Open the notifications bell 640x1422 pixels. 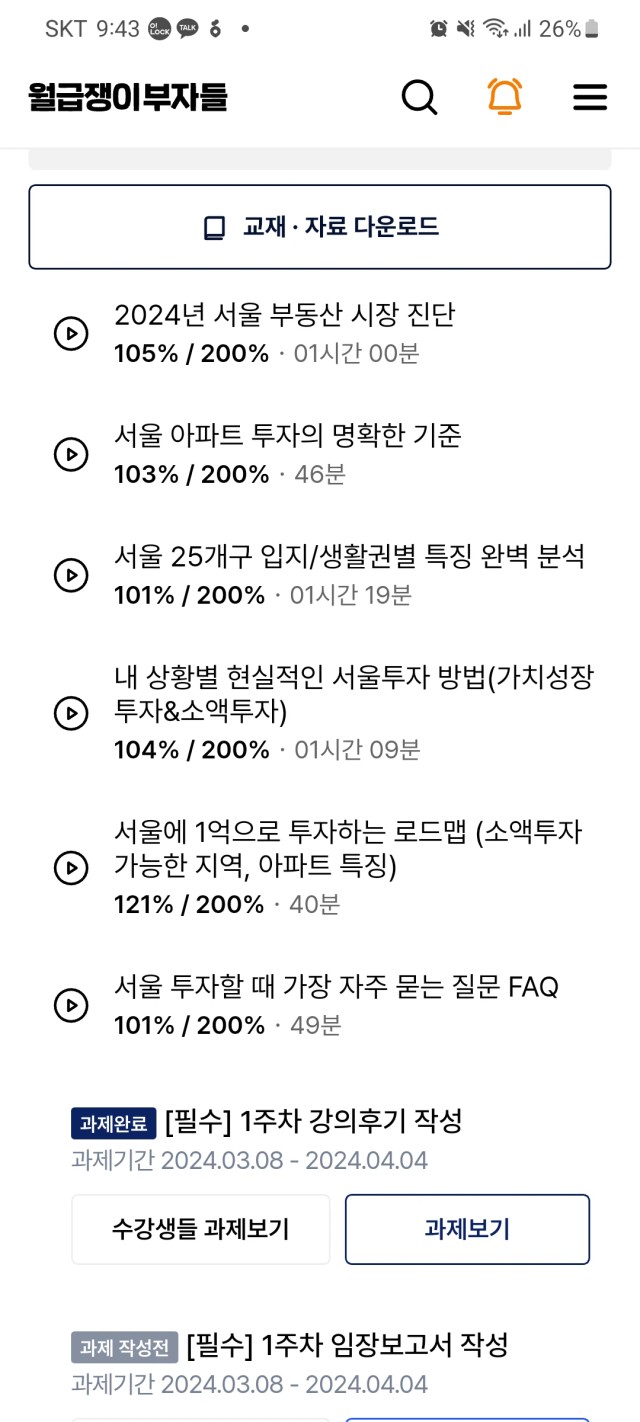tap(504, 97)
